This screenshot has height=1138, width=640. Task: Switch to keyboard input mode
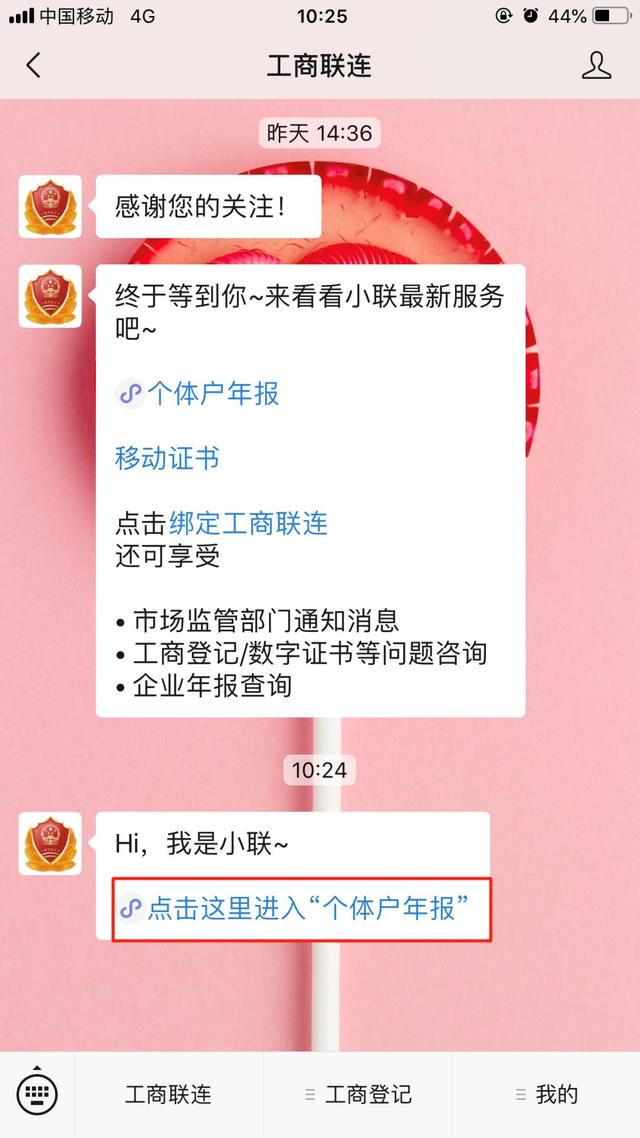point(37,1094)
